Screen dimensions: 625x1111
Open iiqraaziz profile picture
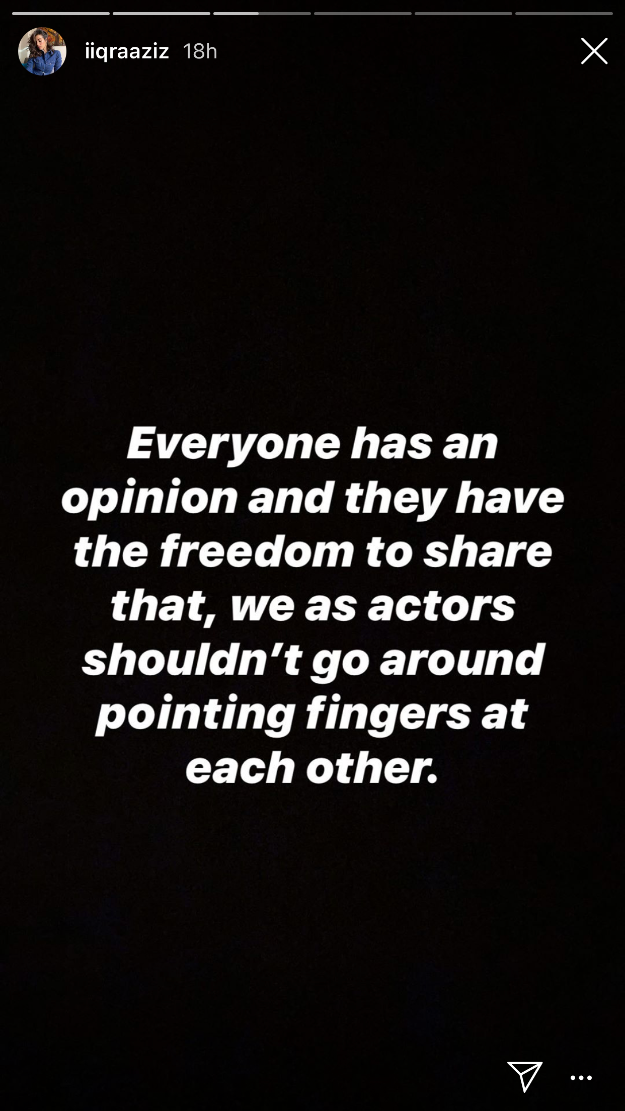[42, 51]
